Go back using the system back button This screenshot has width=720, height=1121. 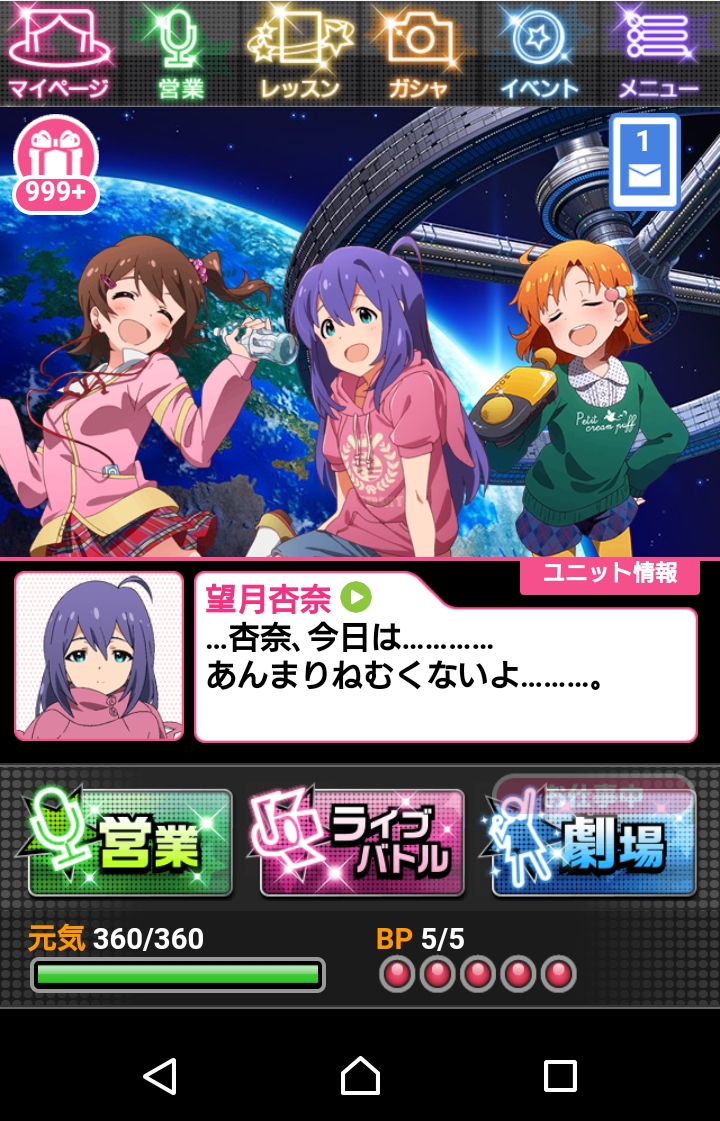pyautogui.click(x=160, y=1075)
